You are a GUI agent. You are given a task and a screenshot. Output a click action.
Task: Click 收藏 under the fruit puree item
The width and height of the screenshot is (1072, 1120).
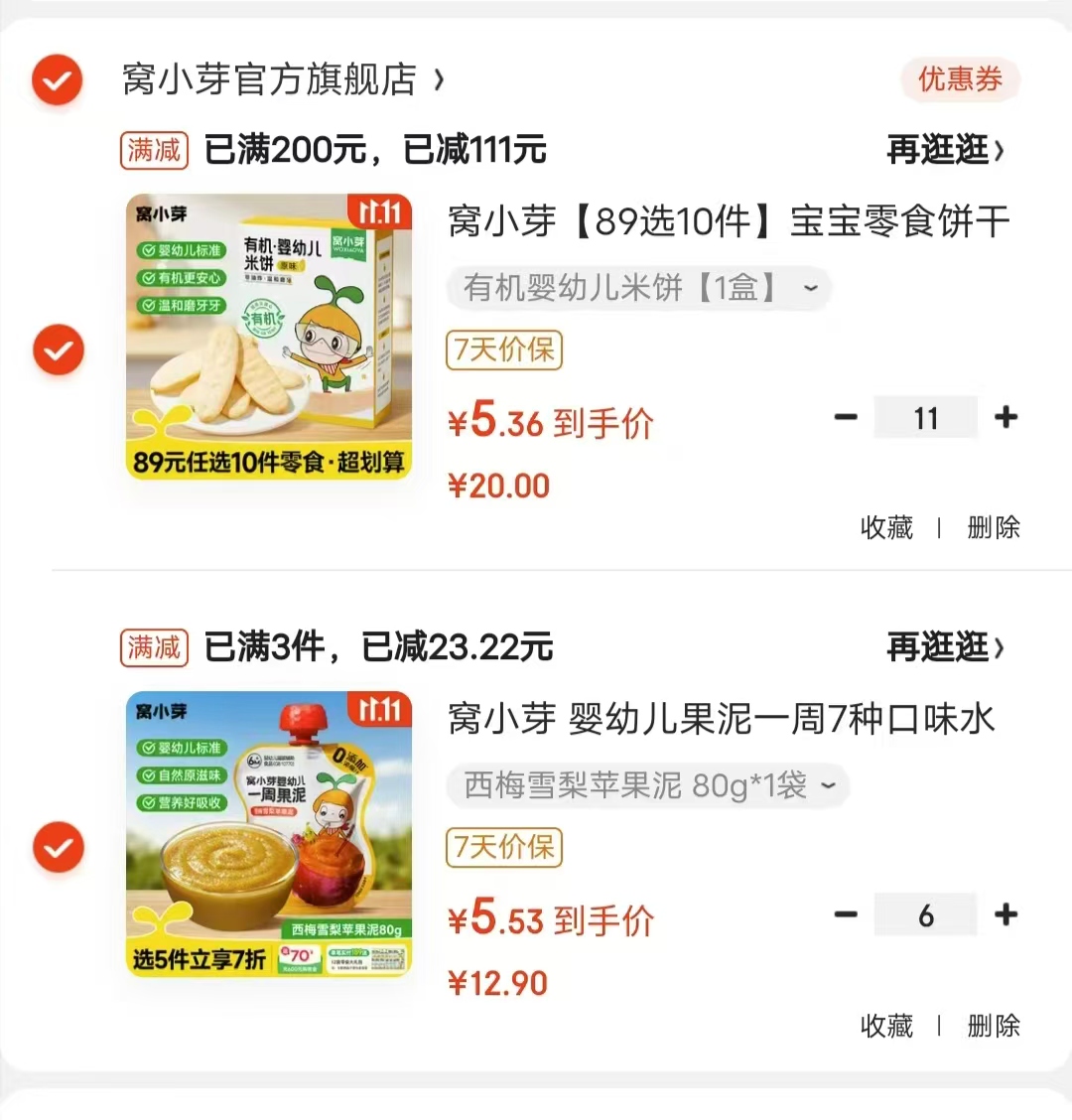[x=886, y=1026]
